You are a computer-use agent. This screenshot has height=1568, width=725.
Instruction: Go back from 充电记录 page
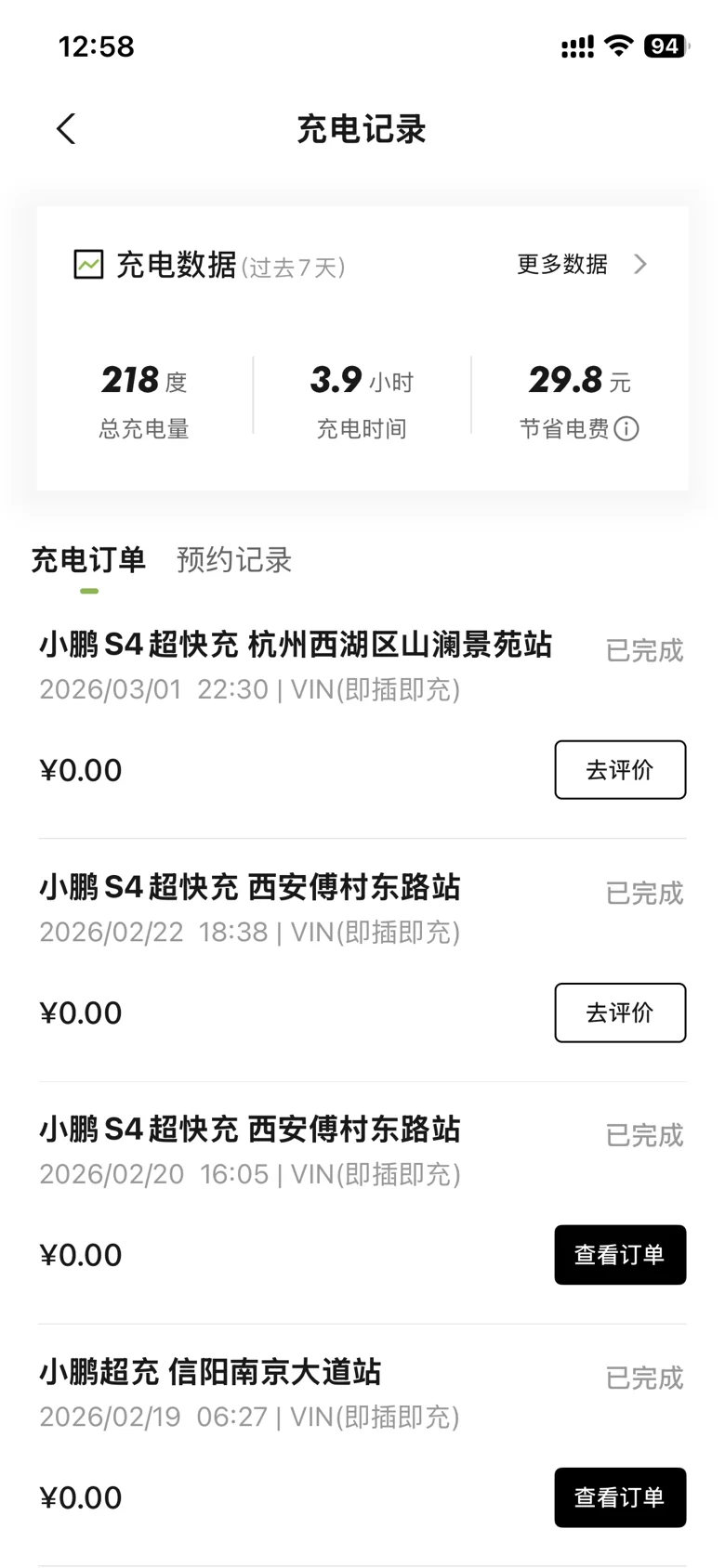pos(66,129)
